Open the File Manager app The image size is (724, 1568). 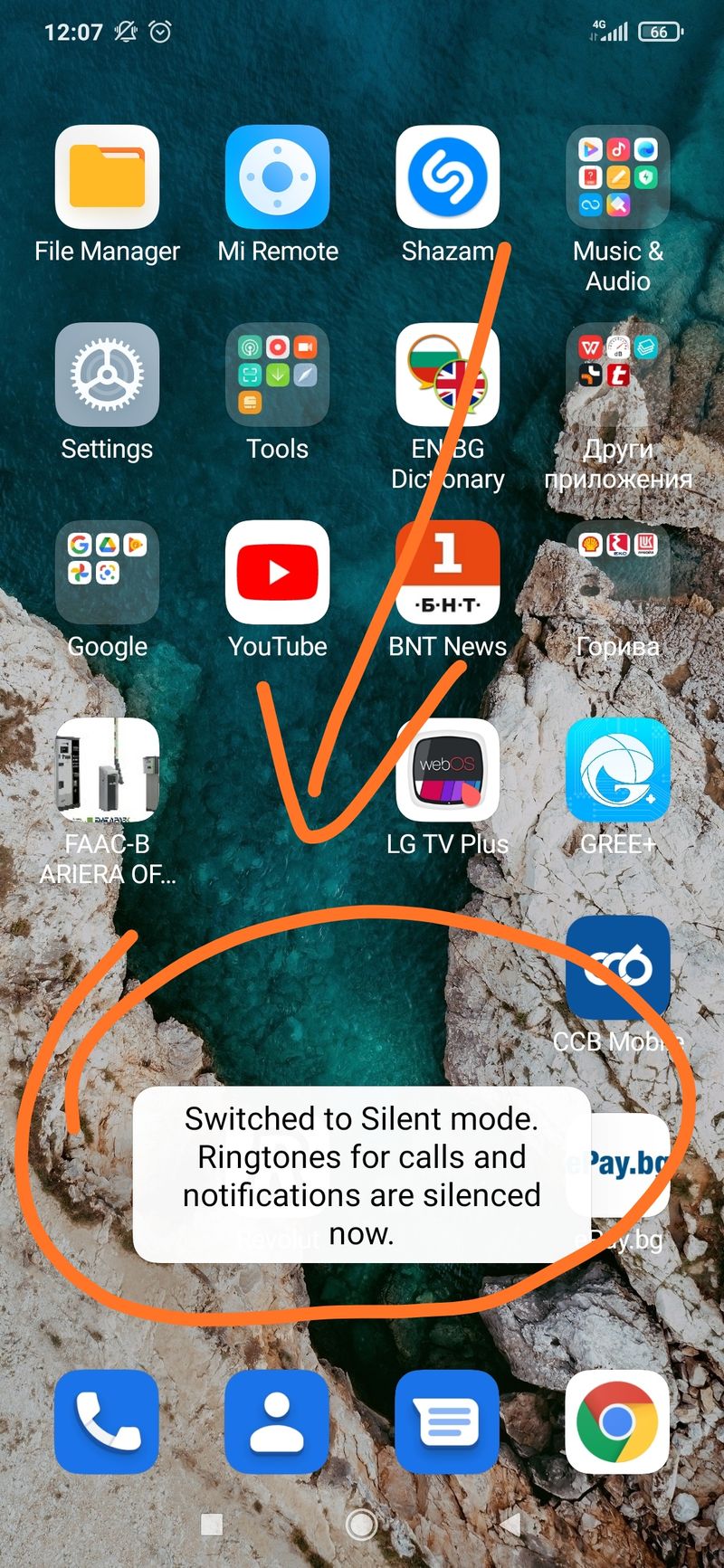(107, 177)
